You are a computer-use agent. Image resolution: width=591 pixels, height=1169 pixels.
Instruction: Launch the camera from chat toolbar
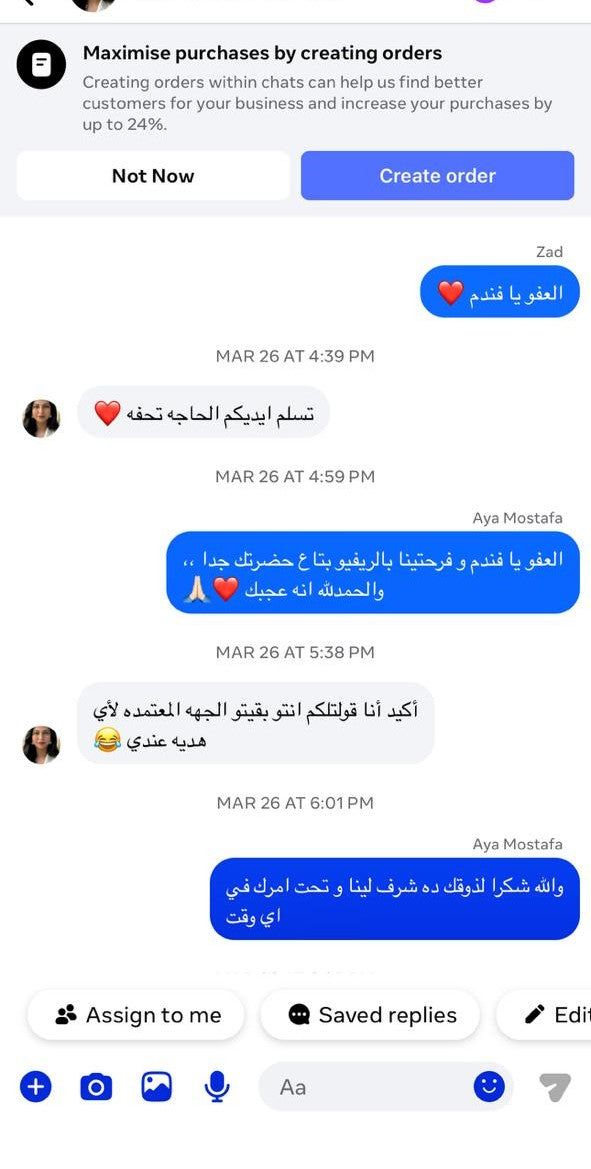pyautogui.click(x=96, y=1087)
